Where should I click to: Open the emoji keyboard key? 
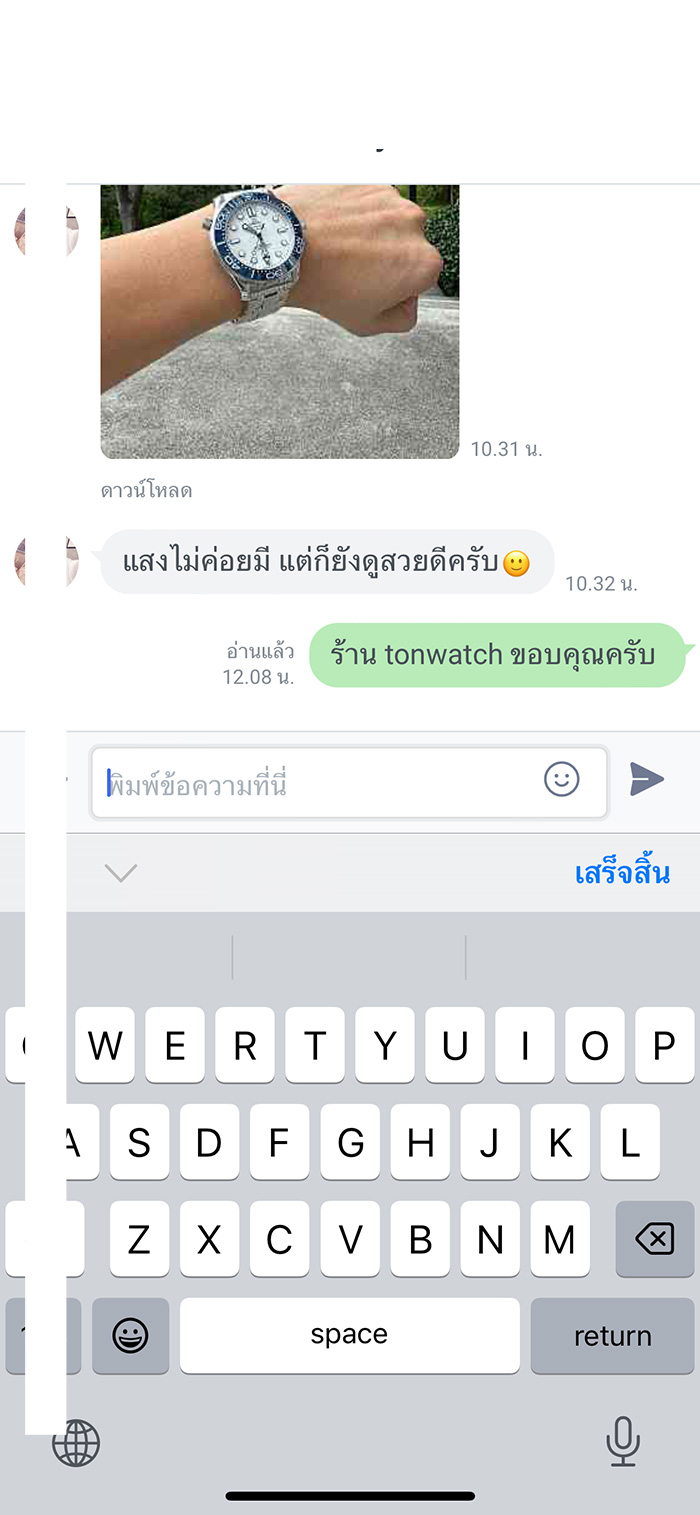coord(131,1336)
